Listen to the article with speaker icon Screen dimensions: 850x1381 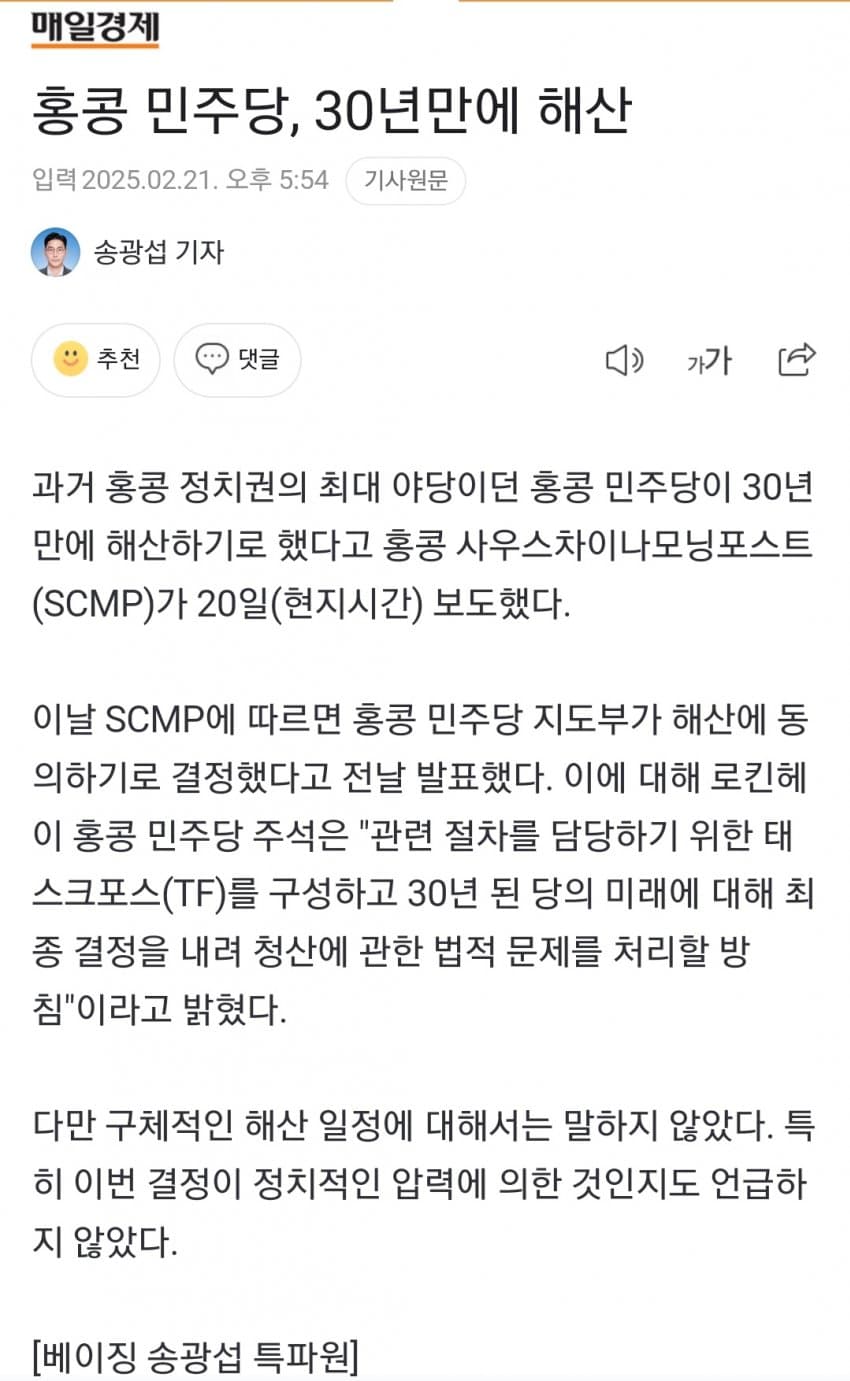point(624,360)
